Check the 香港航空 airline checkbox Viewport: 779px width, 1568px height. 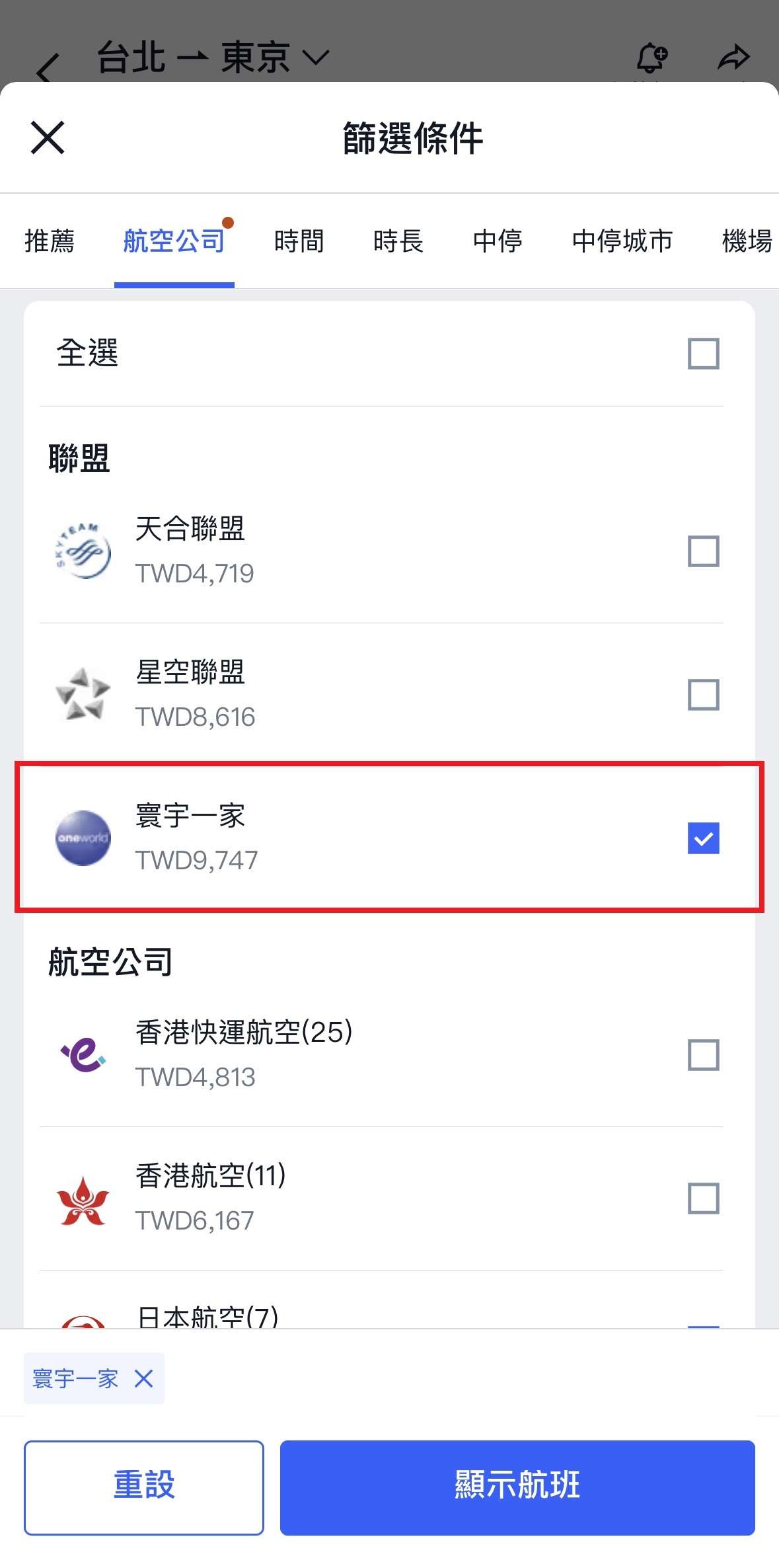coord(703,1198)
